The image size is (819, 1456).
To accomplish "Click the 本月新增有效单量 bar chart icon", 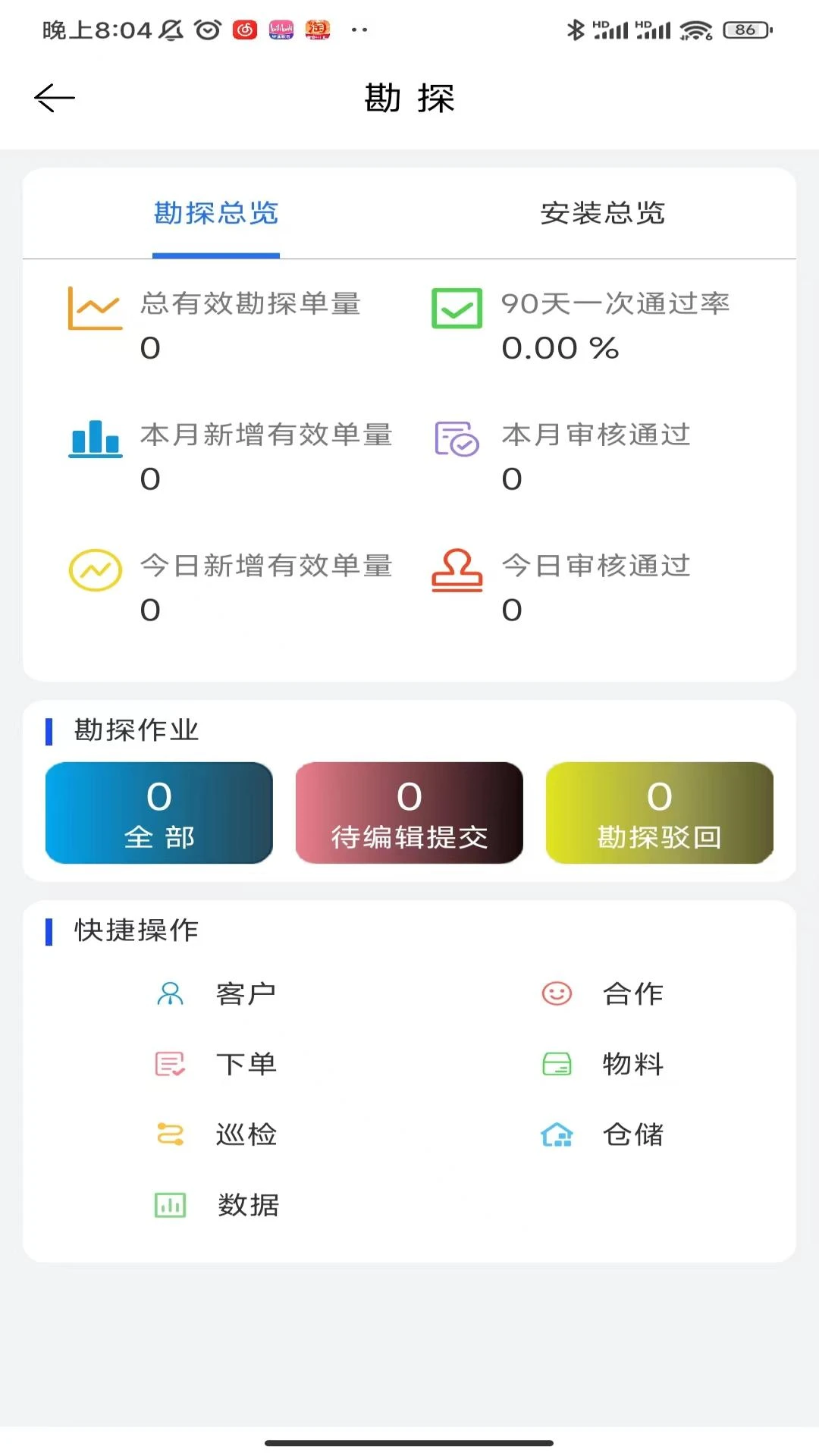I will 94,440.
